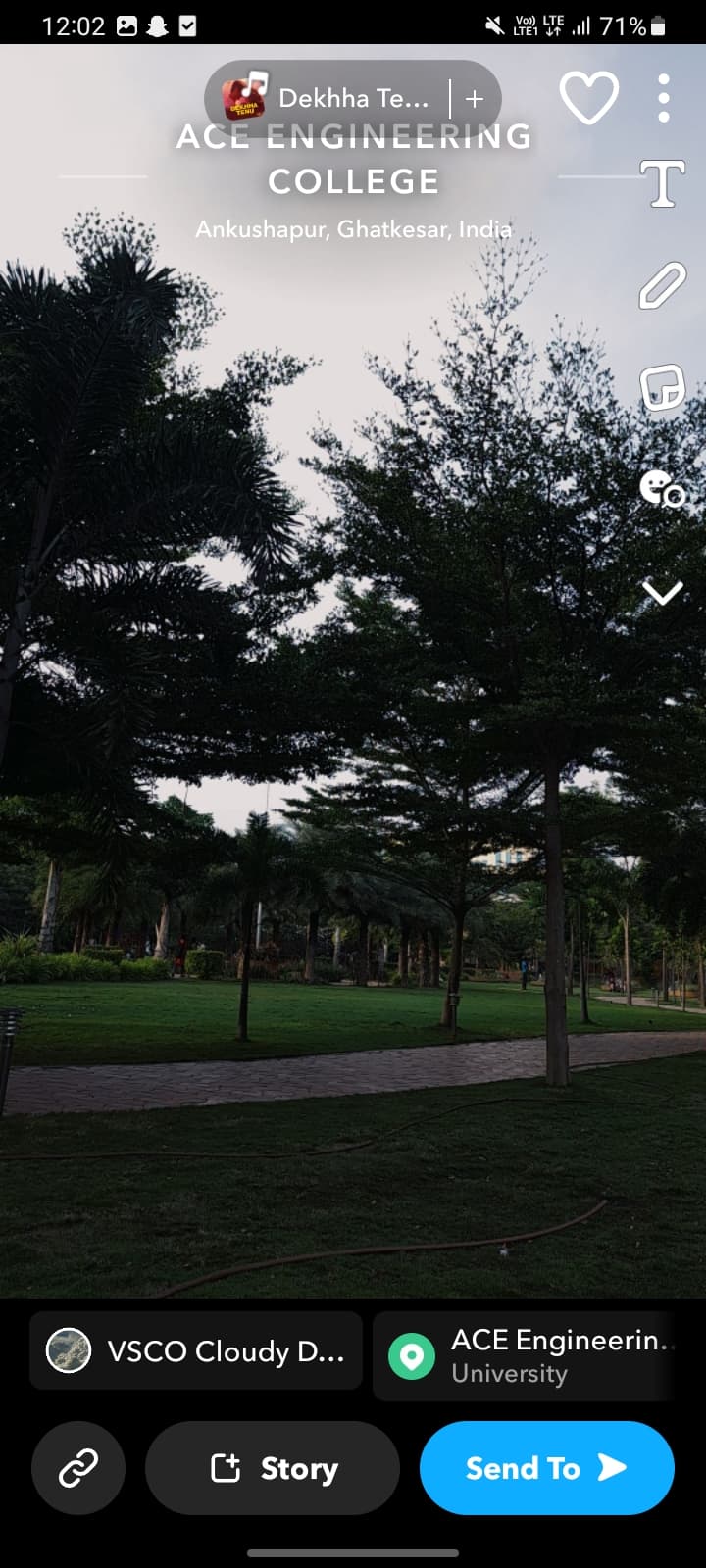Tap the Send To button
The height and width of the screenshot is (1568, 706).
click(546, 1468)
